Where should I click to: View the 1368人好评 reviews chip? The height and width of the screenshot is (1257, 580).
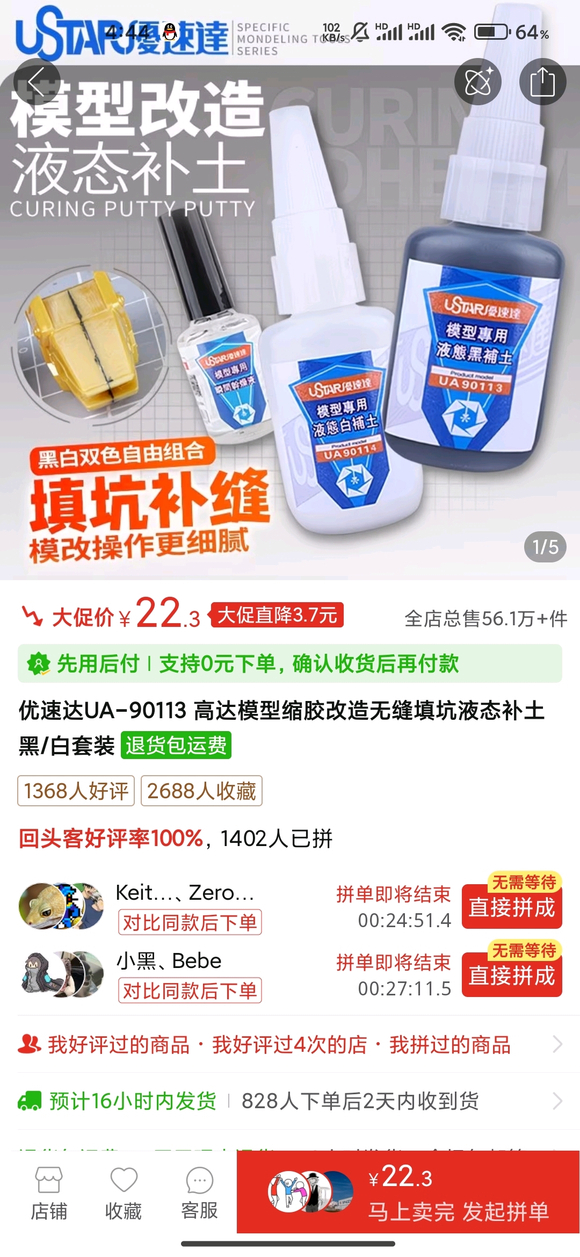tap(77, 791)
